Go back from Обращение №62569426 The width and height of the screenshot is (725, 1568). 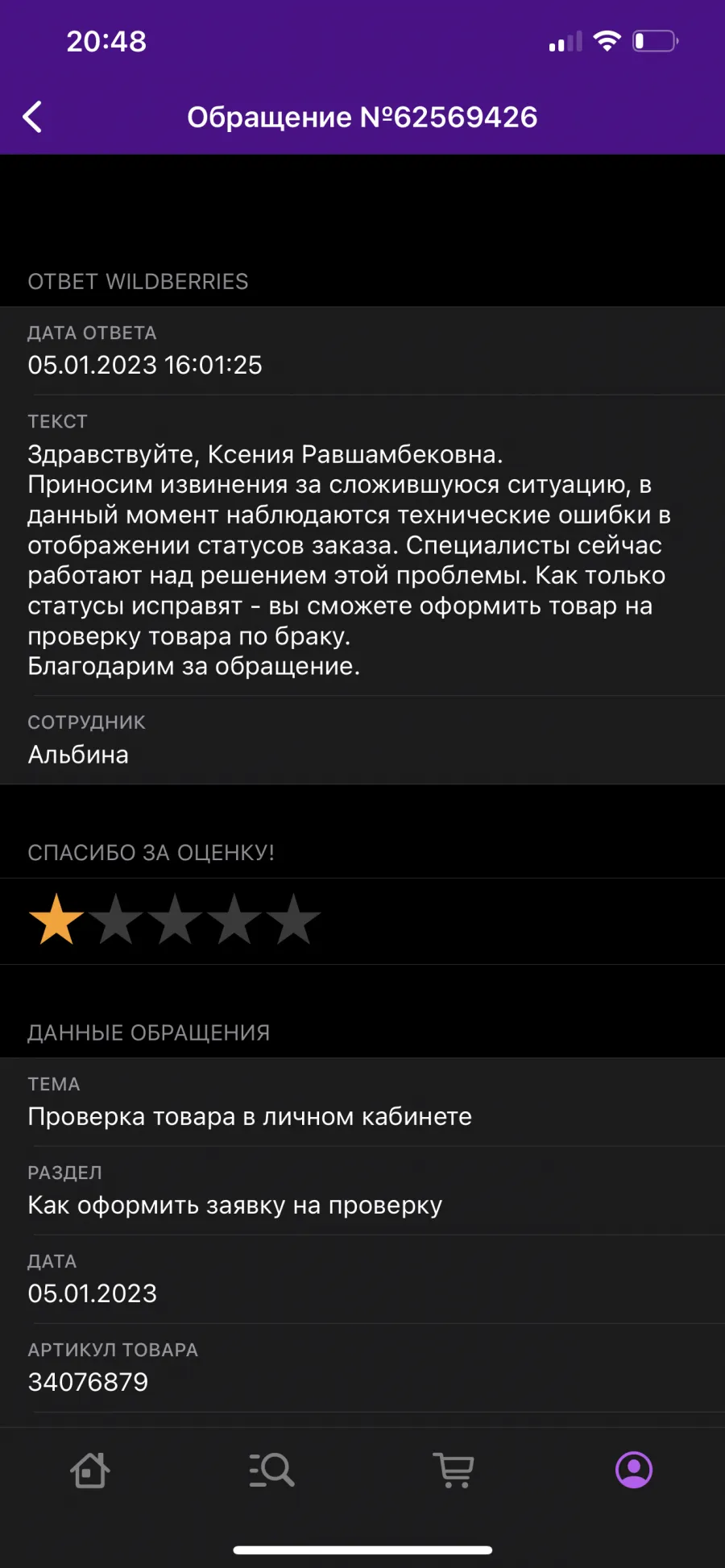click(32, 117)
